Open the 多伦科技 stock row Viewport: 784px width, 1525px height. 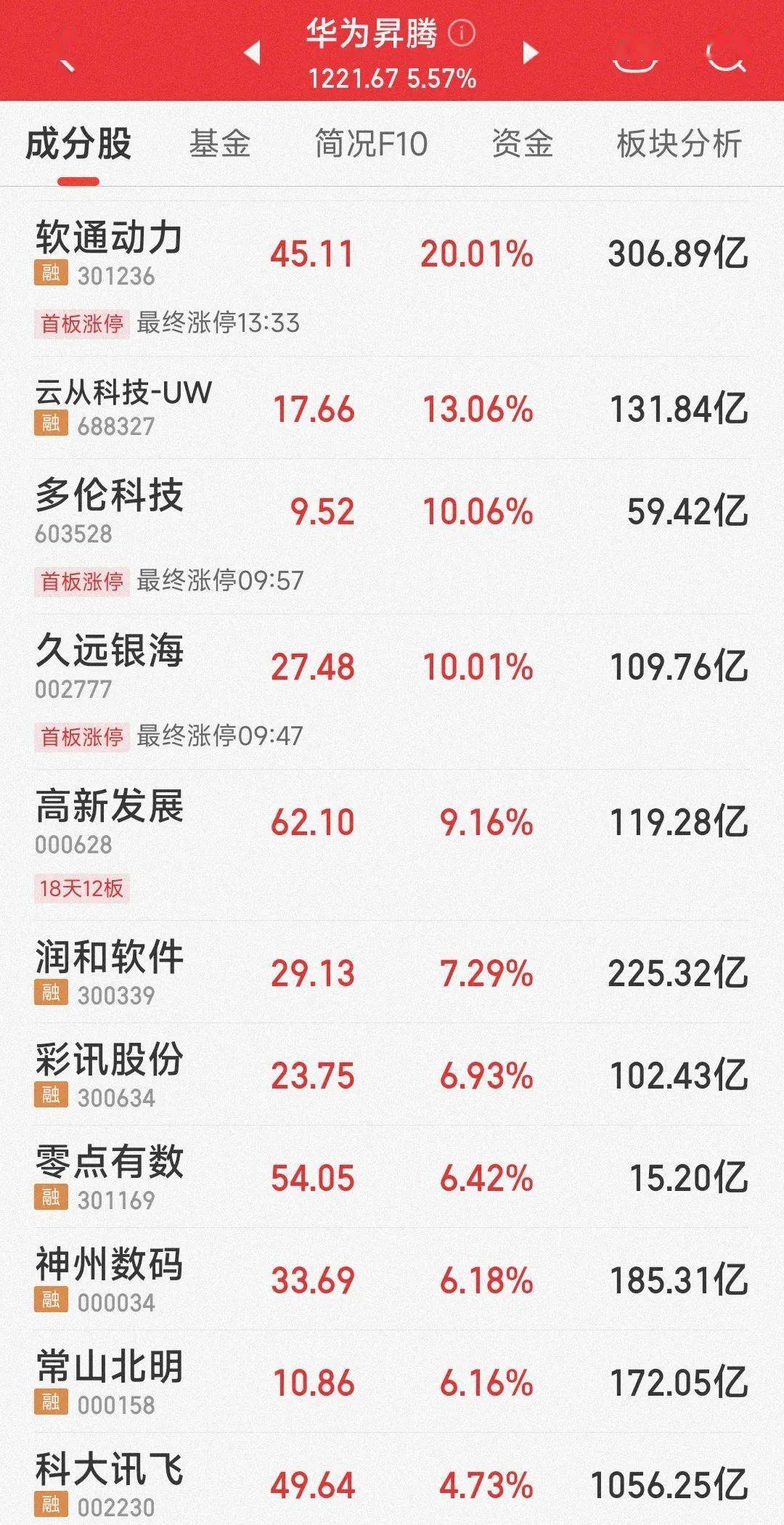(x=392, y=537)
